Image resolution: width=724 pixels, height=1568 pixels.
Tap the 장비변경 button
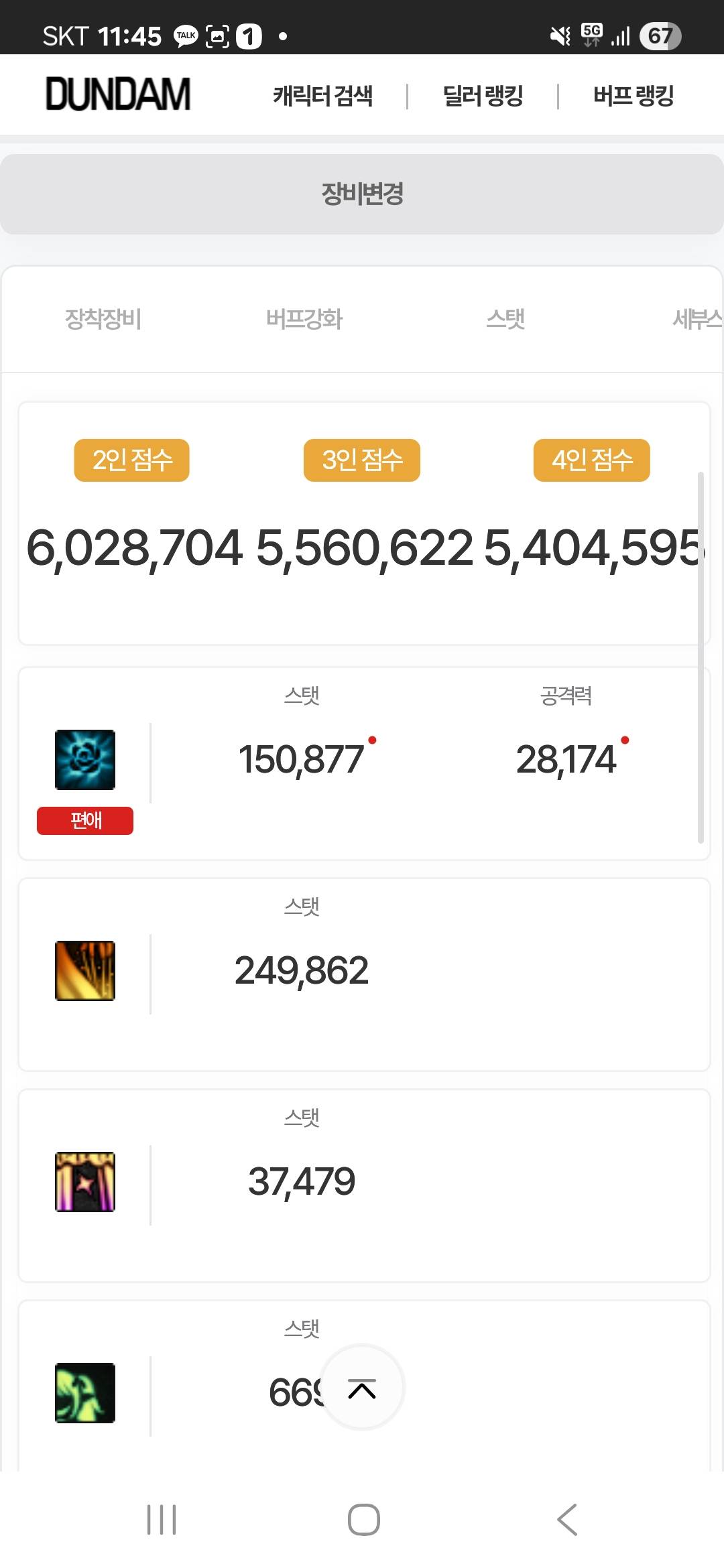[362, 194]
